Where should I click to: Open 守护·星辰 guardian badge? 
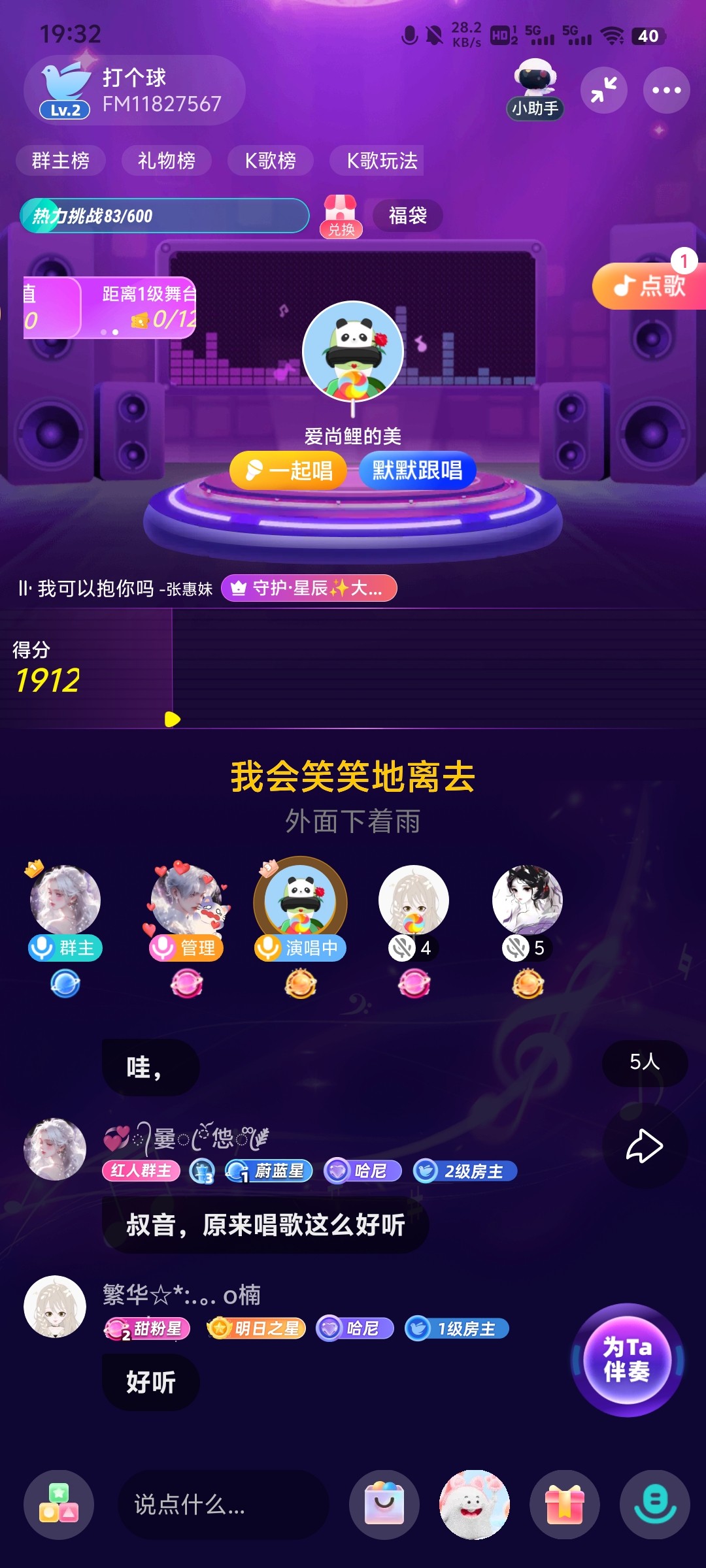[x=309, y=588]
